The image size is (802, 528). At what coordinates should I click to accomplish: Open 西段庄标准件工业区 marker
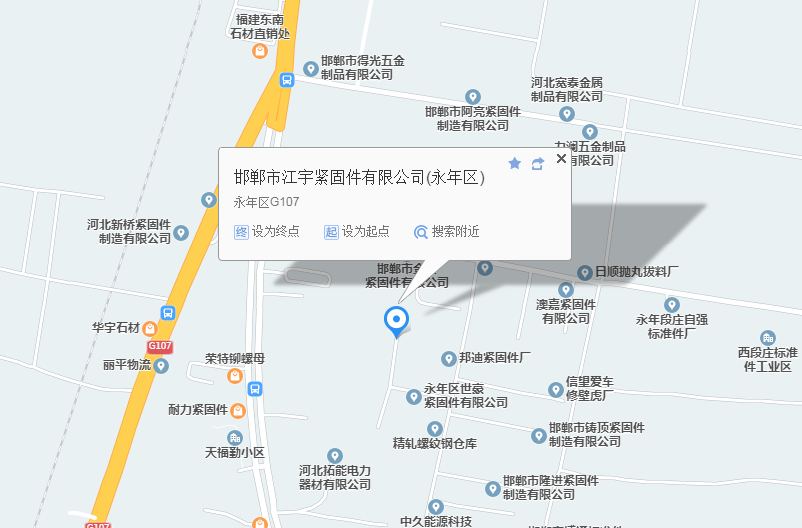(x=768, y=338)
